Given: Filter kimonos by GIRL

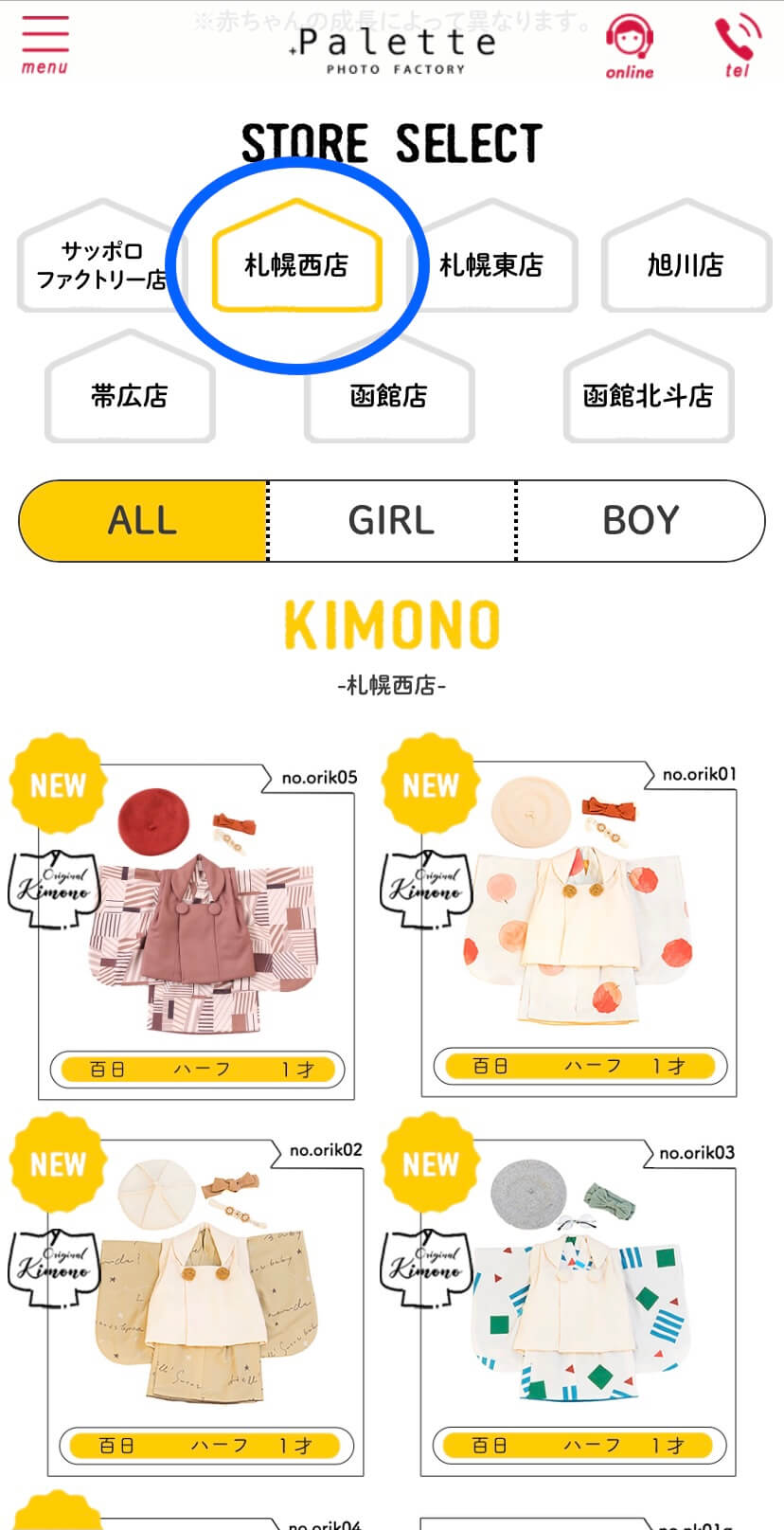Looking at the screenshot, I should point(391,520).
